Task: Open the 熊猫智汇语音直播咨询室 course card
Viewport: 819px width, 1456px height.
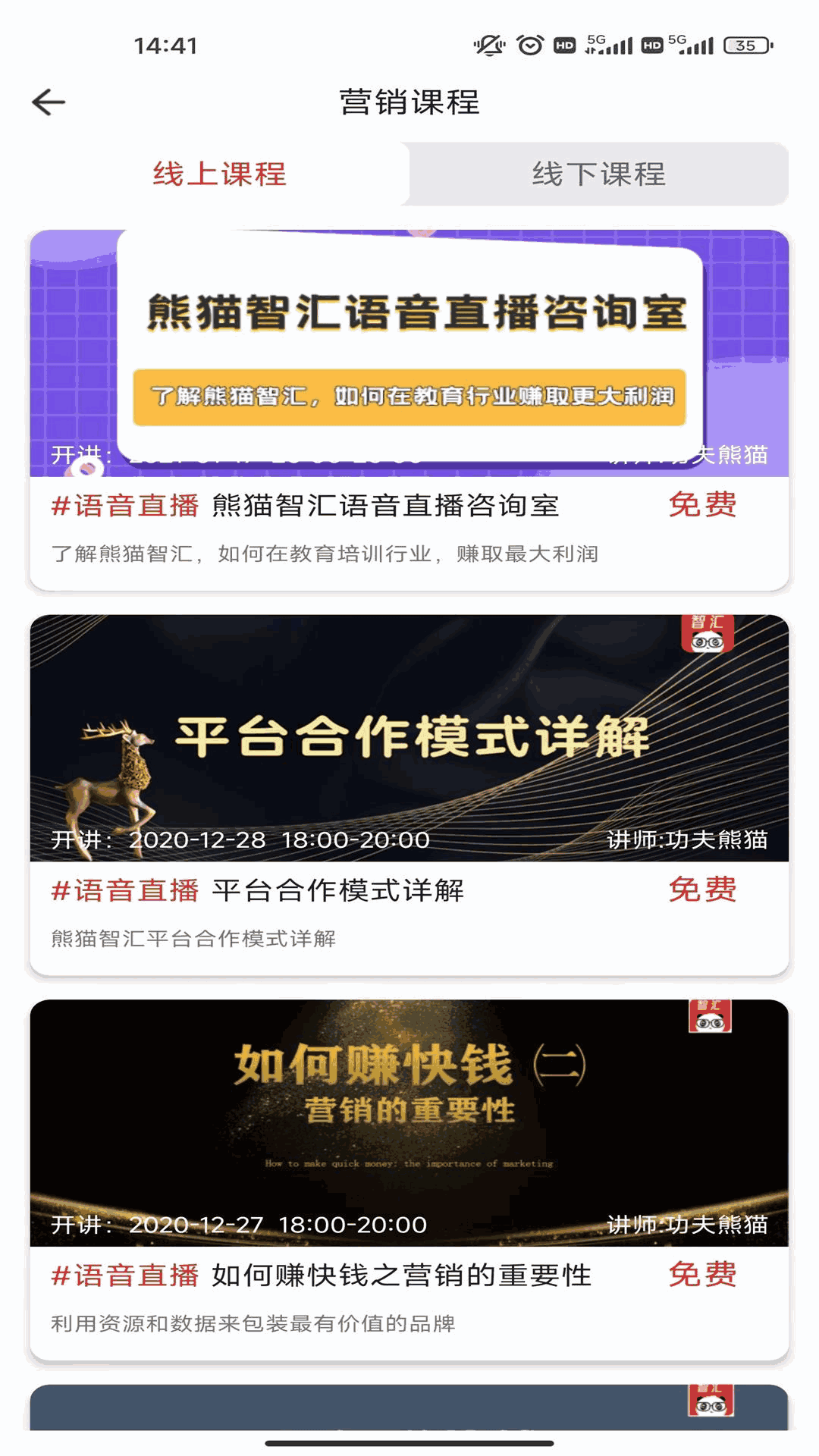Action: click(409, 409)
